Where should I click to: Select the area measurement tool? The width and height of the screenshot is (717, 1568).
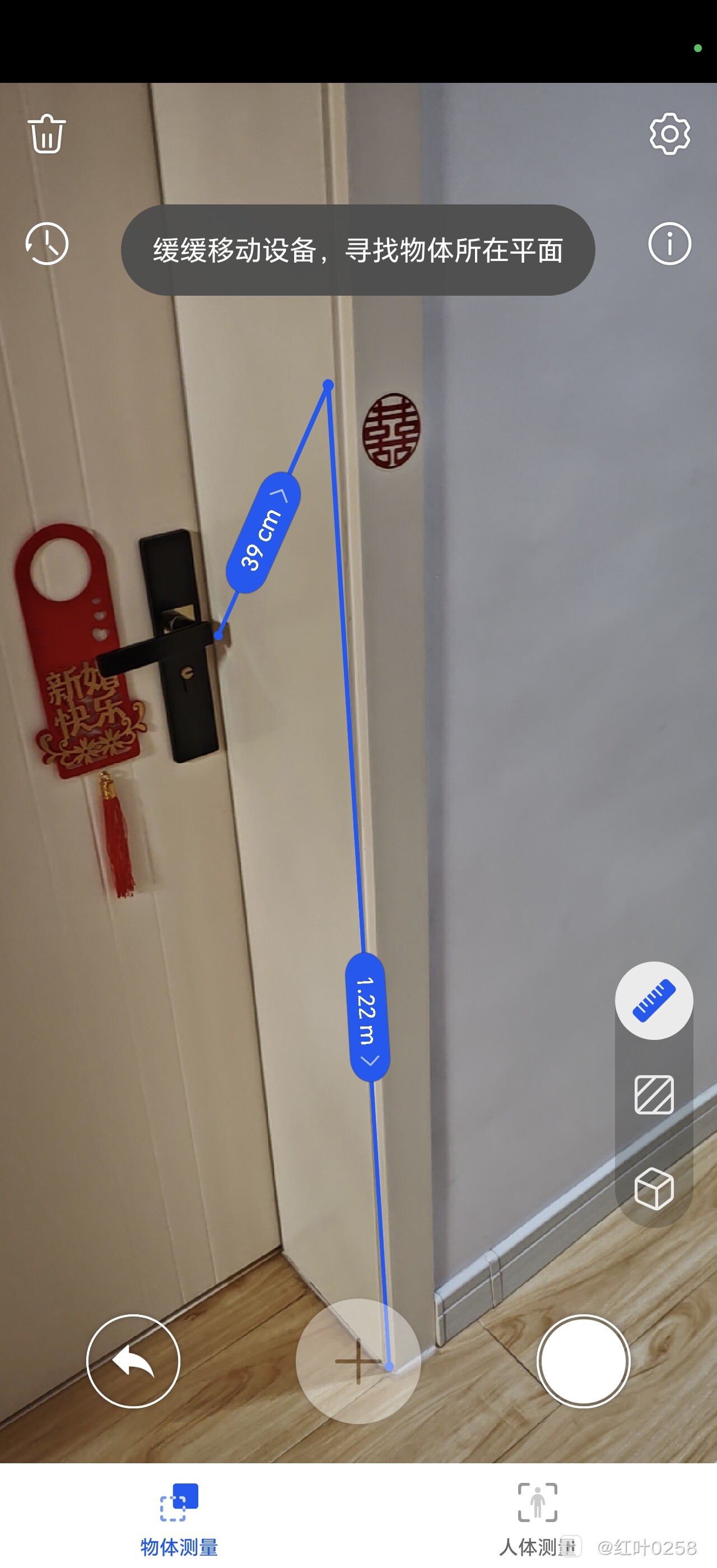pos(654,1094)
